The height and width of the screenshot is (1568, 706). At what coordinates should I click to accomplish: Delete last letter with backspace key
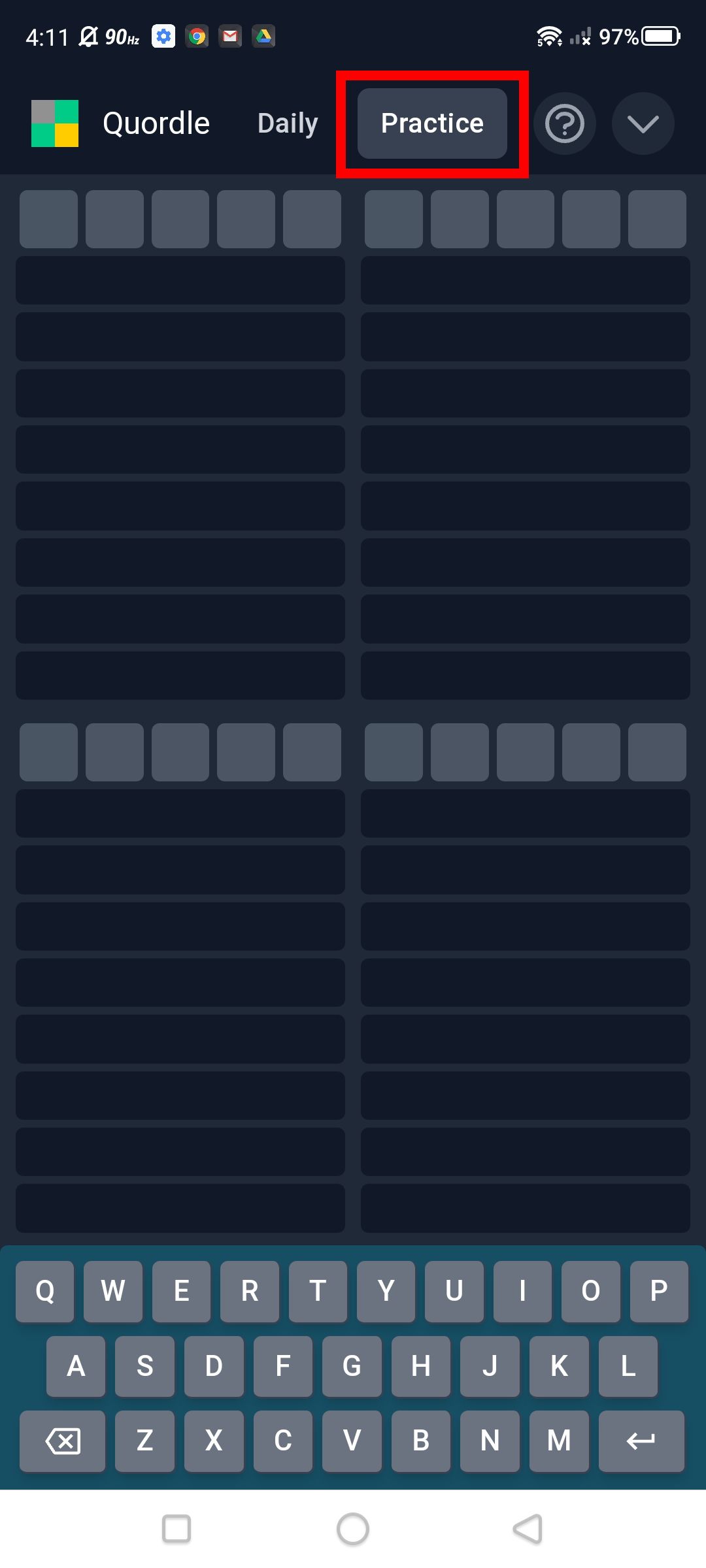click(x=62, y=1441)
